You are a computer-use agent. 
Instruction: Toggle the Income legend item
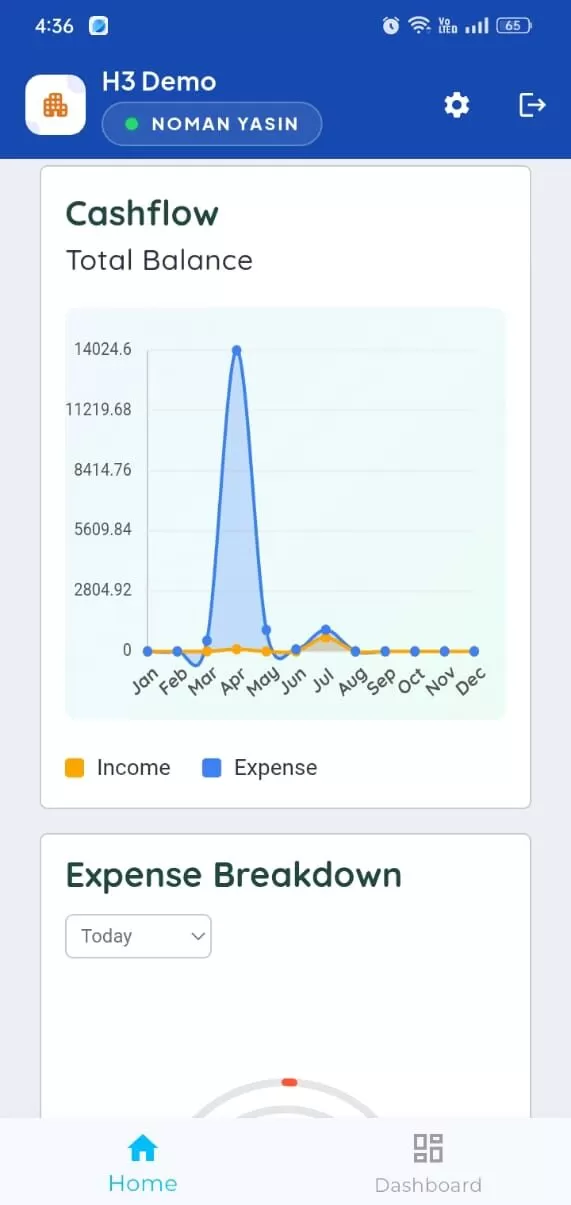pyautogui.click(x=118, y=768)
